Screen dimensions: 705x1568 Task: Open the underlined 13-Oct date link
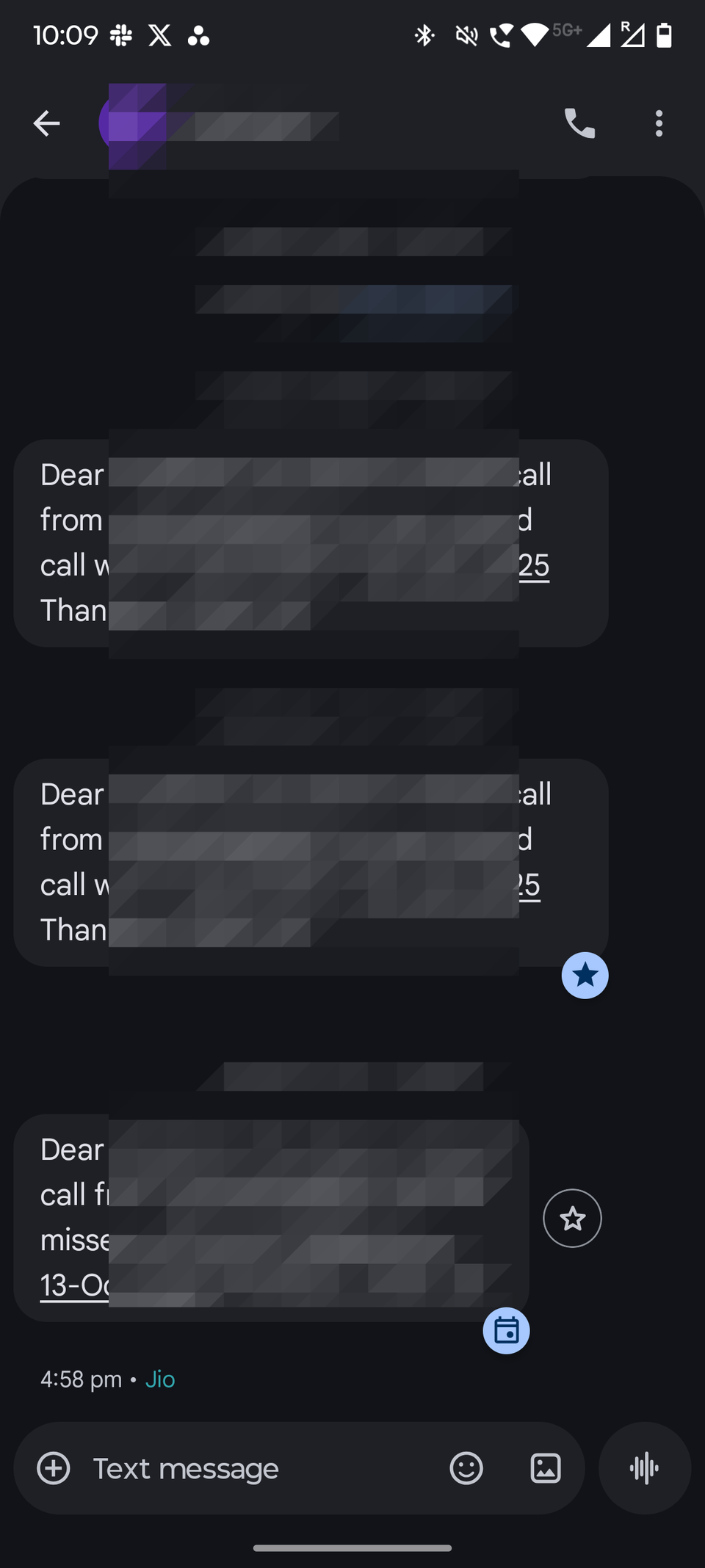pos(73,1285)
